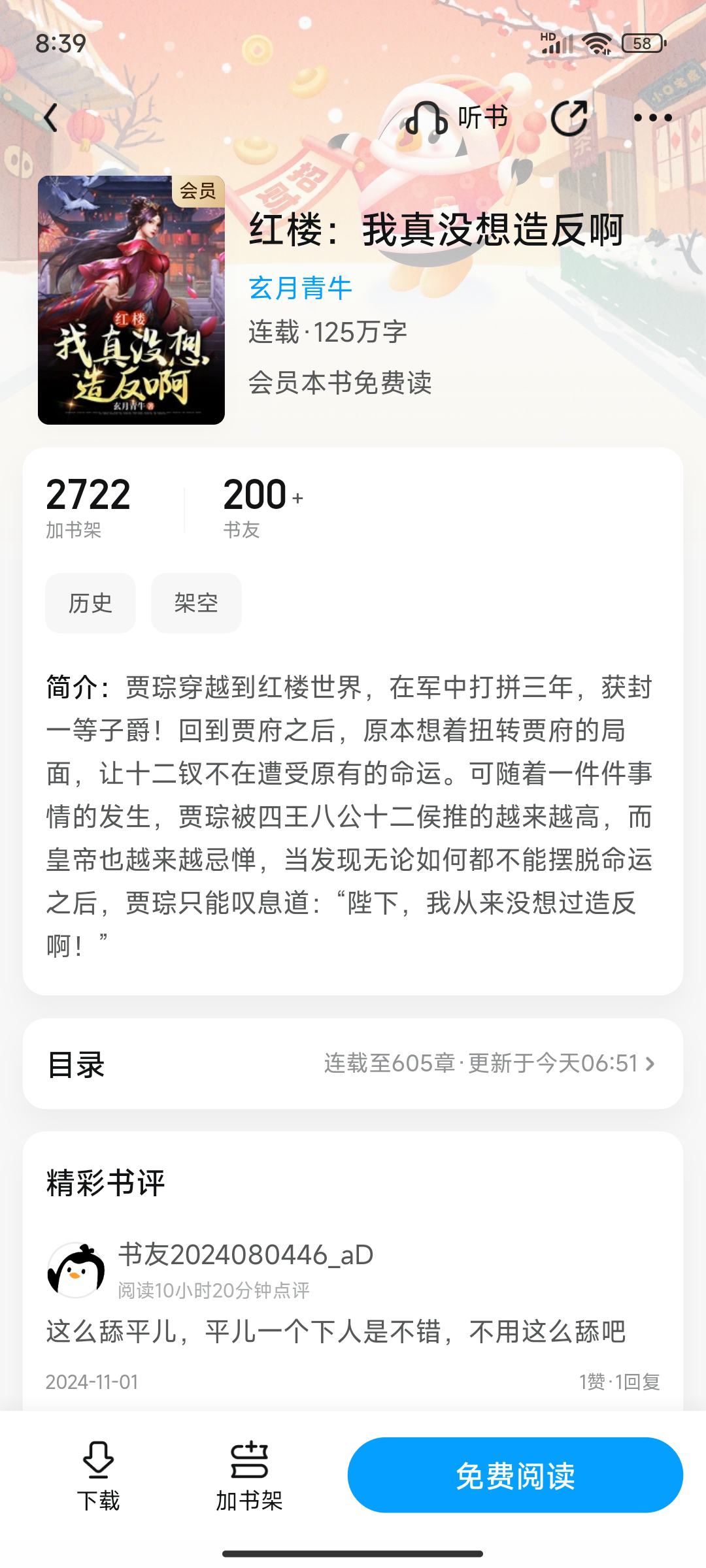The width and height of the screenshot is (706, 1568).
Task: Open the 目录 chapter list
Action: (x=353, y=1064)
